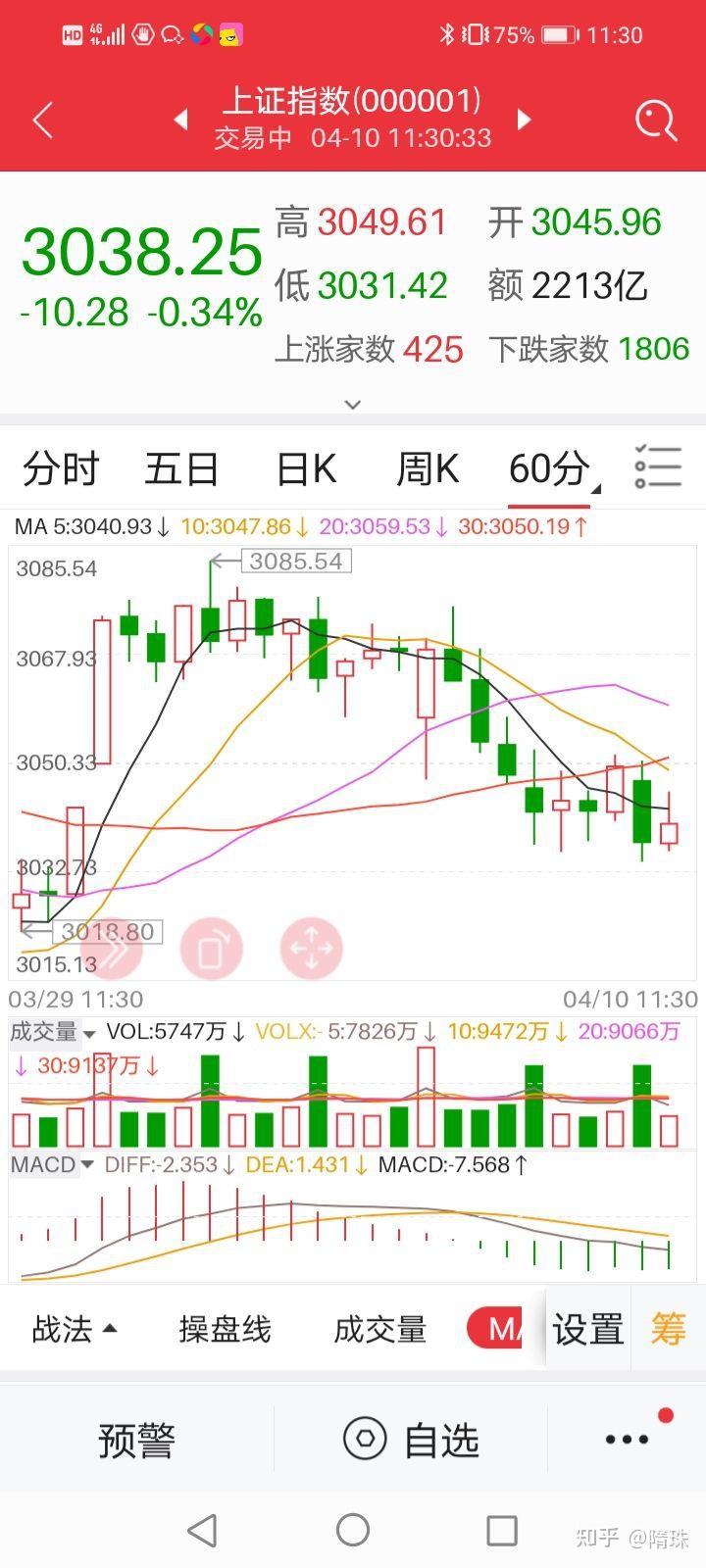This screenshot has width=706, height=1568.
Task: Select the 日K chart tab
Action: click(x=306, y=469)
